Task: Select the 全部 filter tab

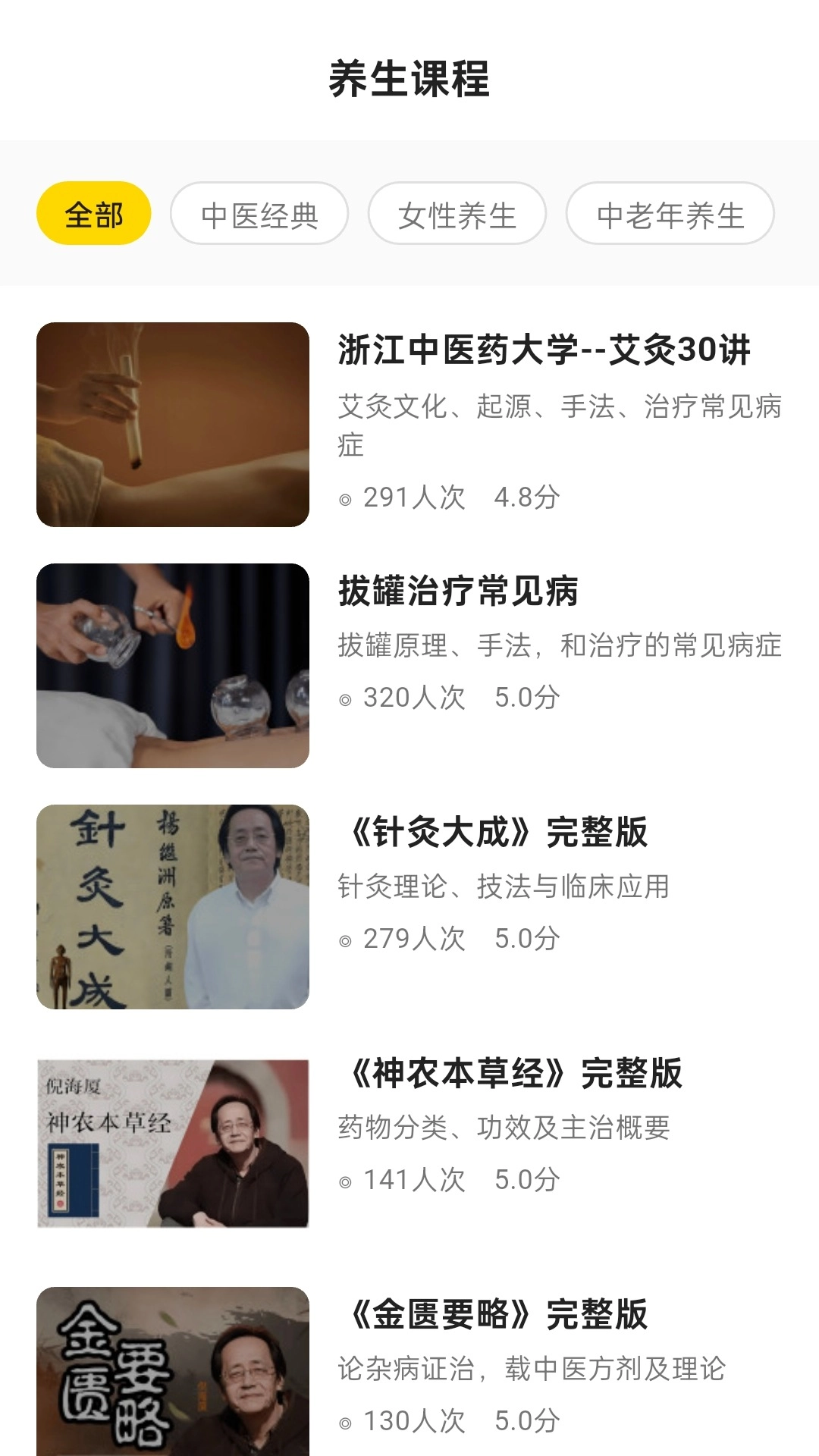Action: [96, 215]
